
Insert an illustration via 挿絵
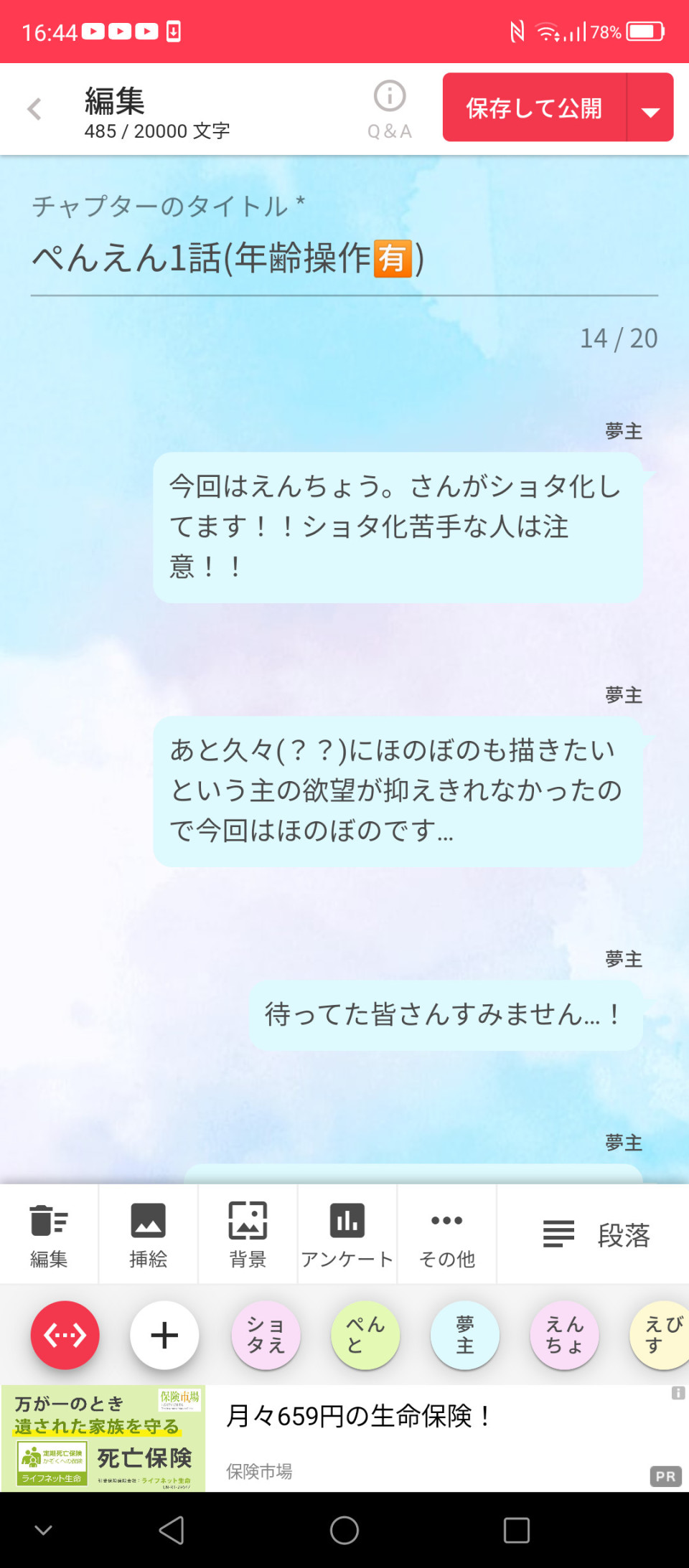pos(148,1234)
